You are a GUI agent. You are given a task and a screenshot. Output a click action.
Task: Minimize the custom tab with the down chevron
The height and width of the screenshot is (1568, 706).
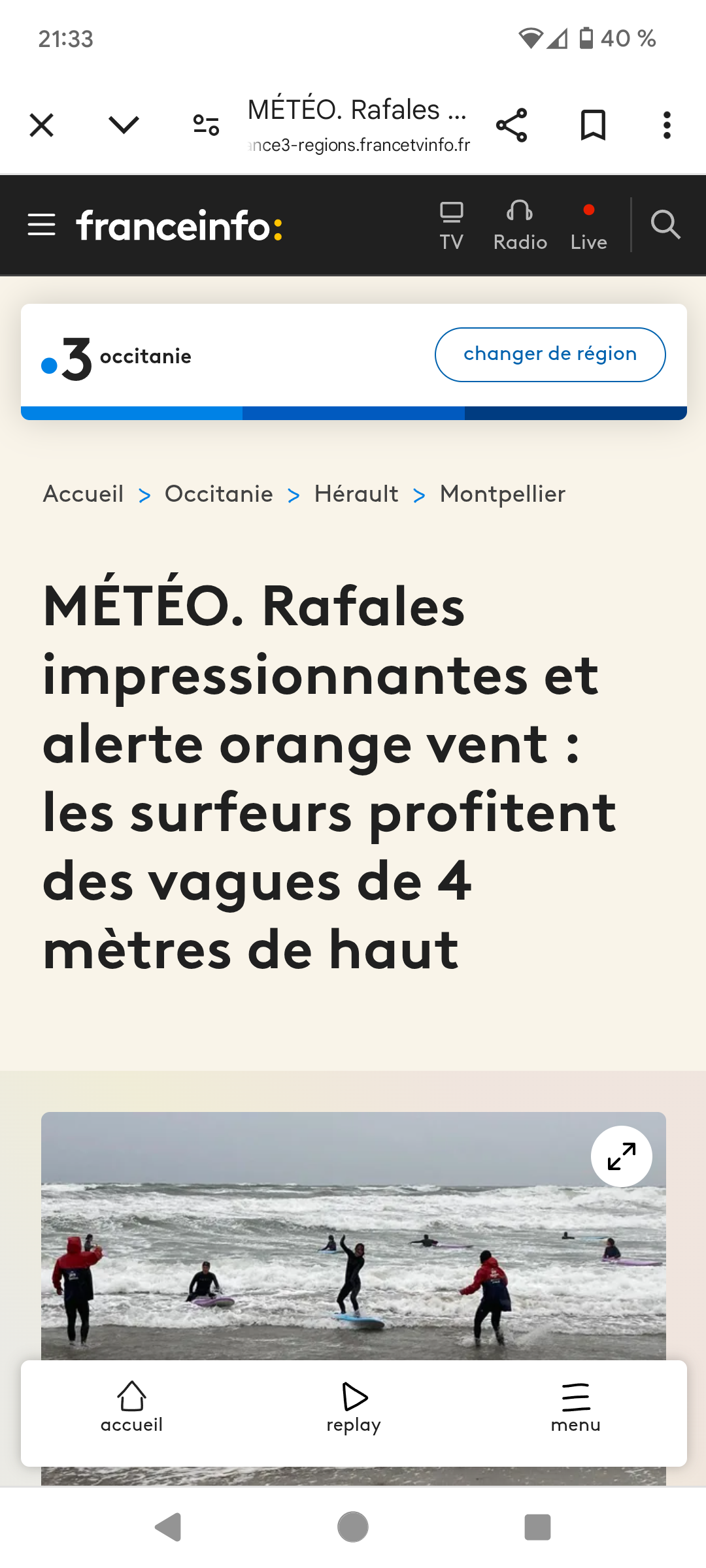pos(124,125)
